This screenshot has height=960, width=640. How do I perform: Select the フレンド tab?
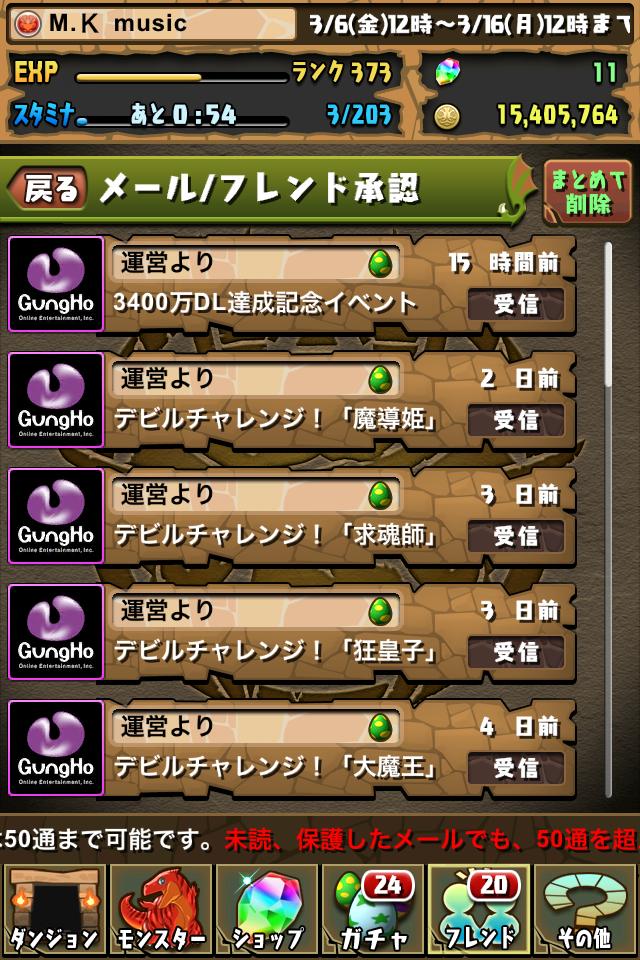479,910
